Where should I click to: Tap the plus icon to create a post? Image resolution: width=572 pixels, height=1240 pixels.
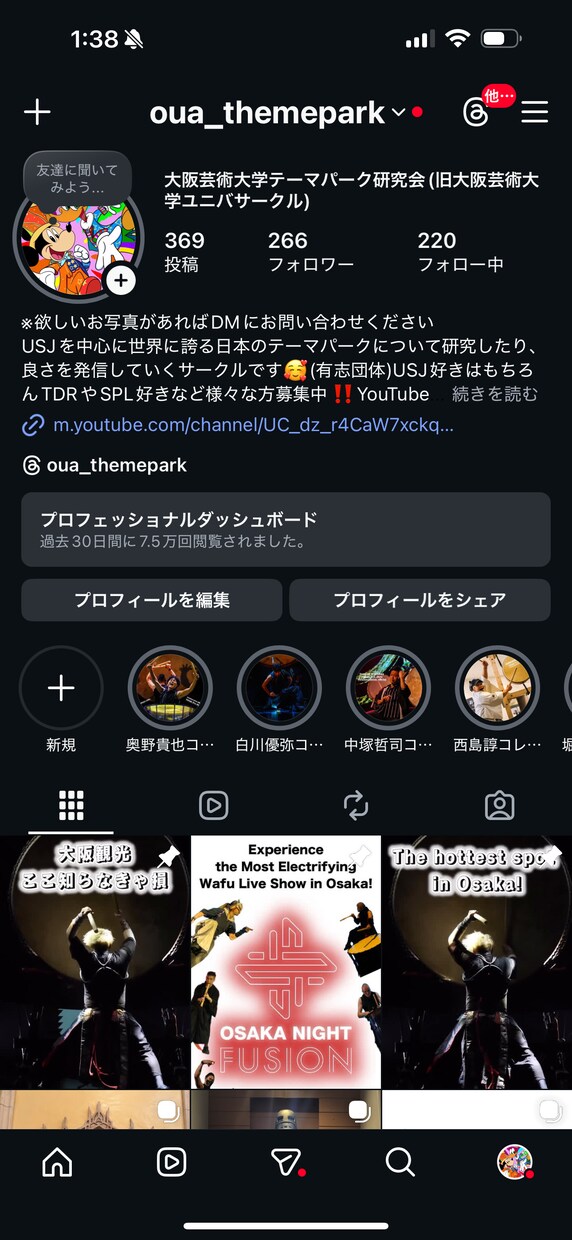point(37,112)
